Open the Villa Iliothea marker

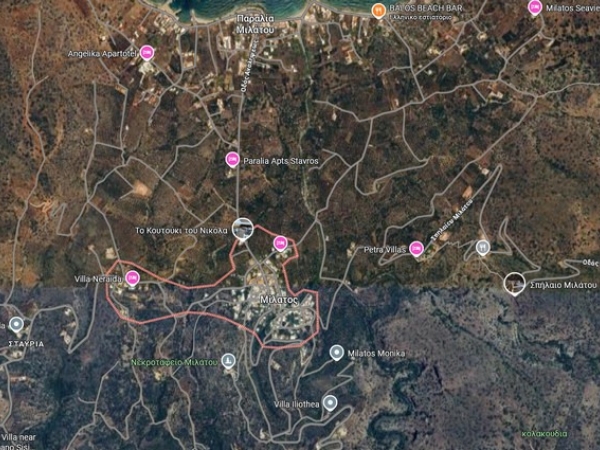click(x=330, y=403)
